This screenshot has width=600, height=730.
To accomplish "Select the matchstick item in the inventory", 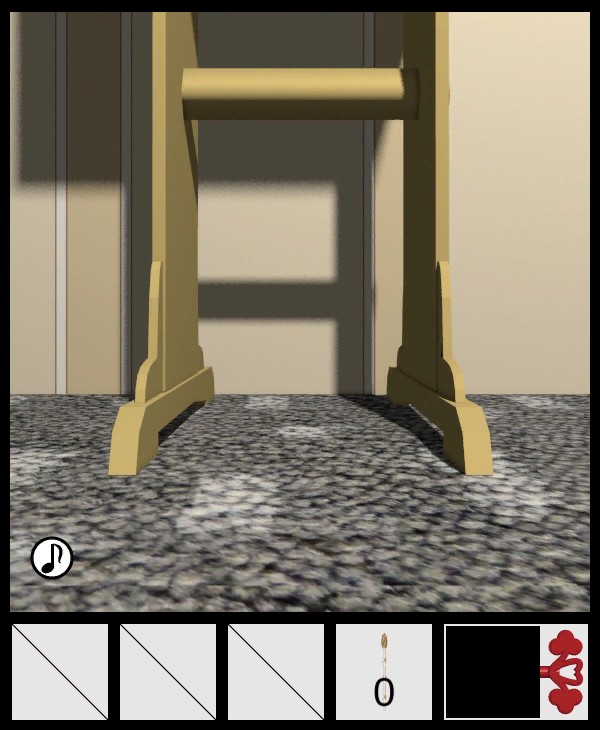I will point(384,672).
